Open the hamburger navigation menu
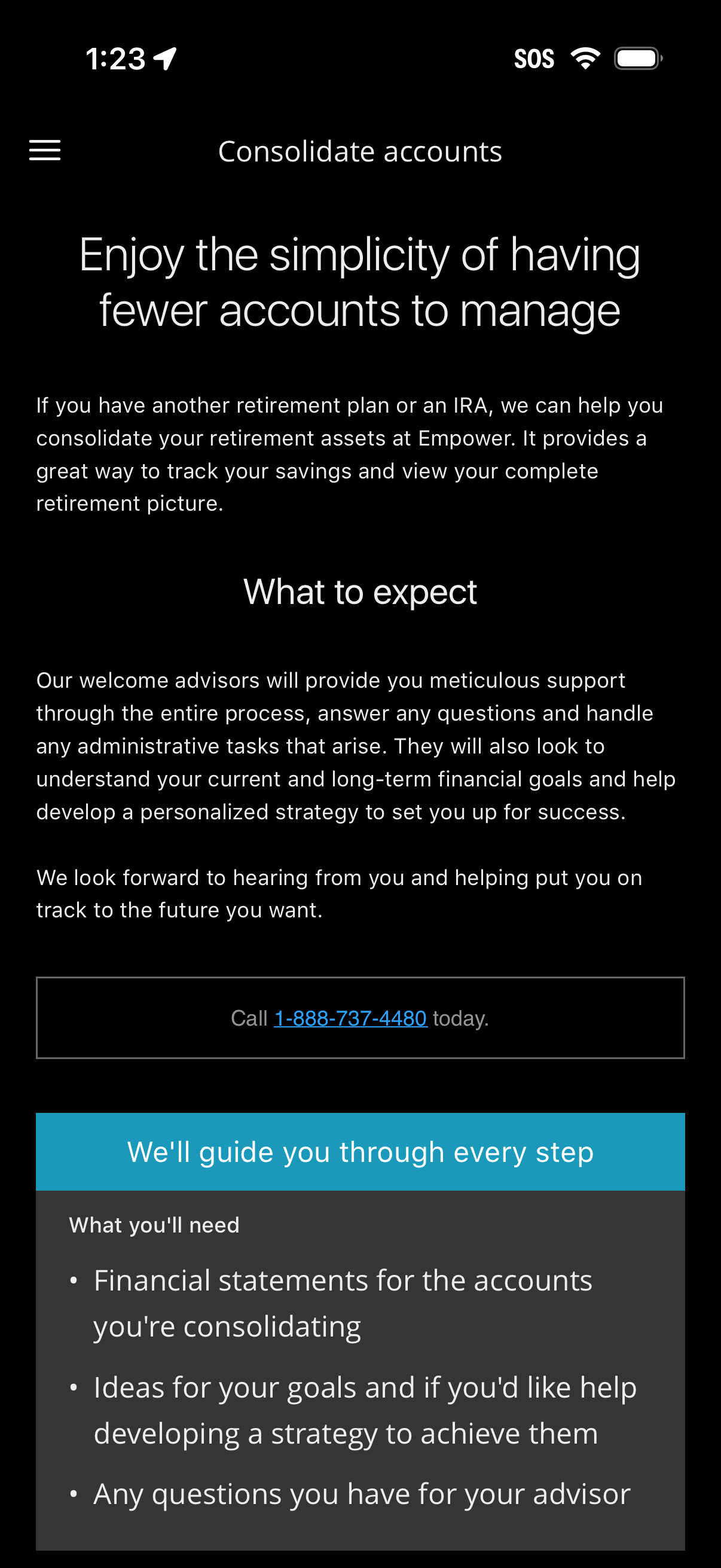721x1568 pixels. tap(45, 150)
